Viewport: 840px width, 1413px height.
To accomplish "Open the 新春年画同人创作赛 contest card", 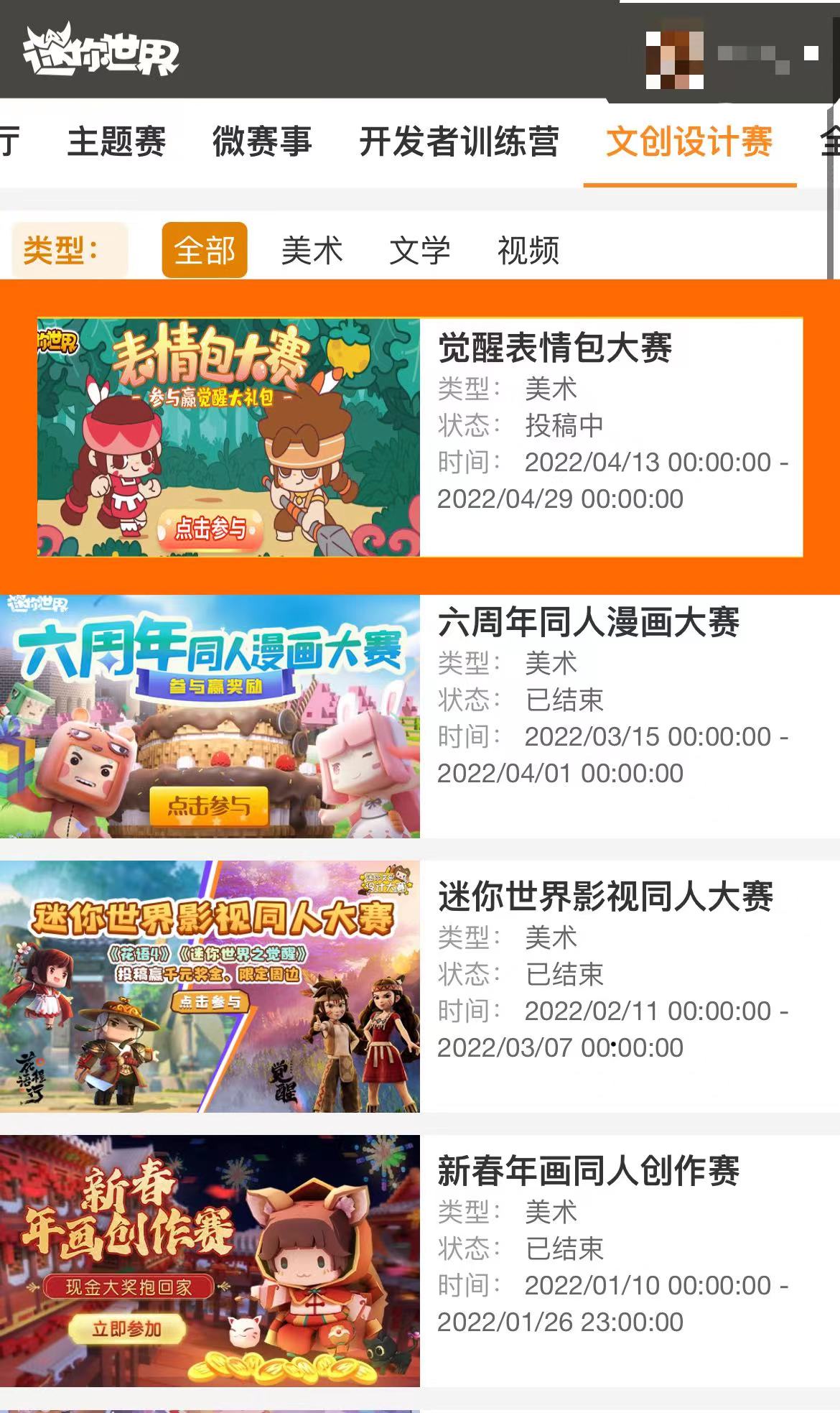I will pyautogui.click(x=420, y=1261).
